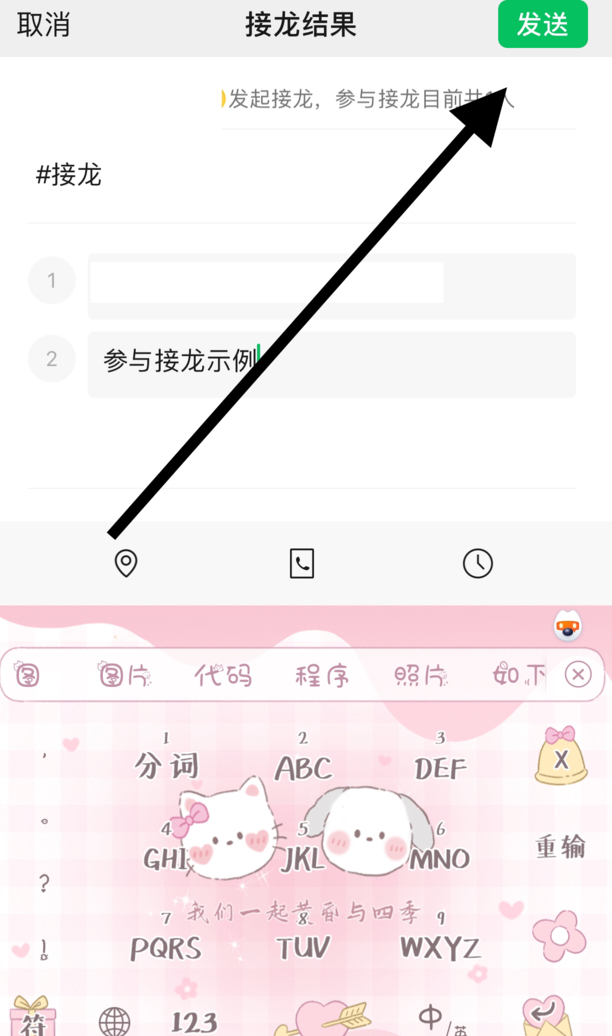This screenshot has height=1036, width=612.
Task: Select keyboard suggestion 图片
Action: click(x=125, y=676)
